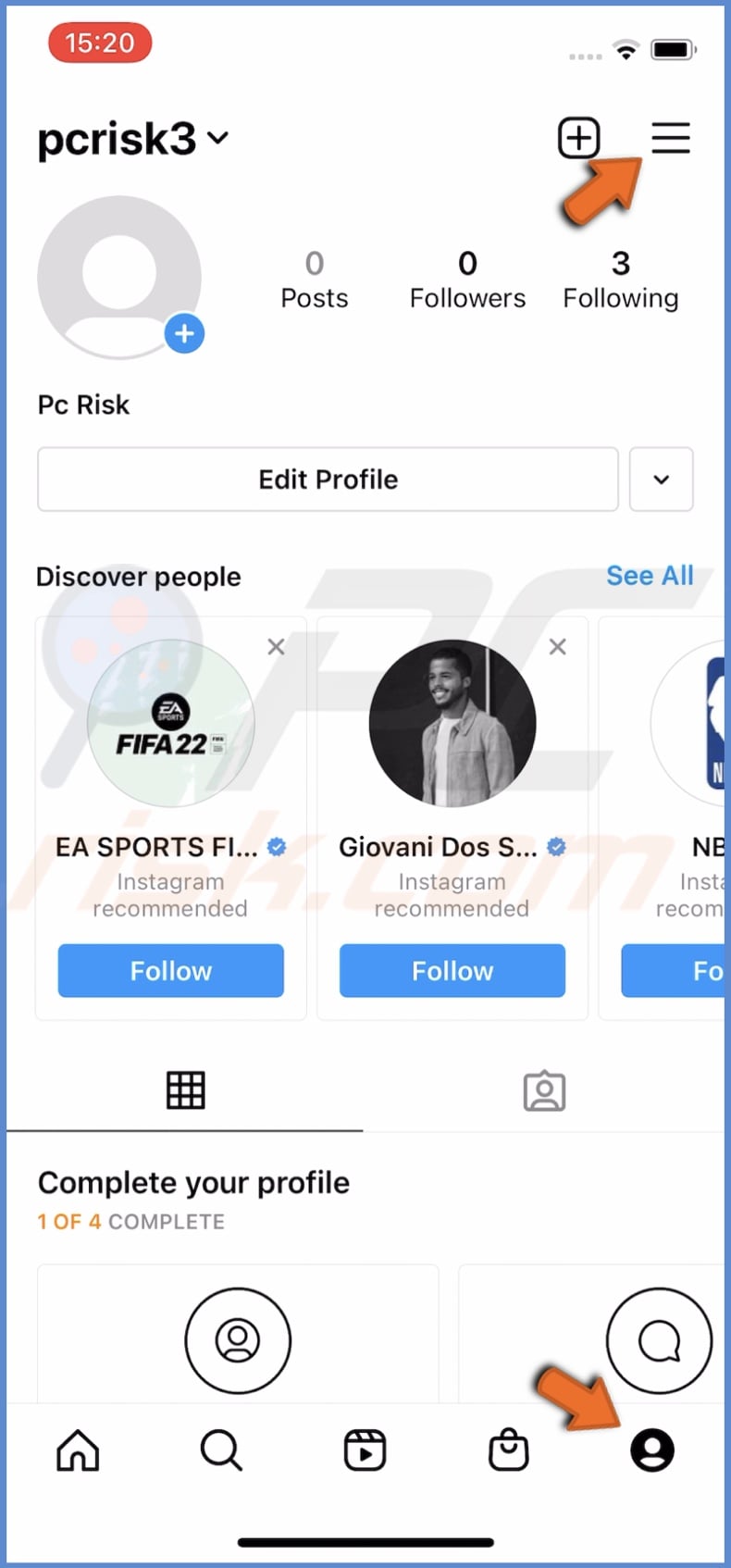Screen dimensions: 731x1568
Task: View the Followers list
Action: [467, 280]
